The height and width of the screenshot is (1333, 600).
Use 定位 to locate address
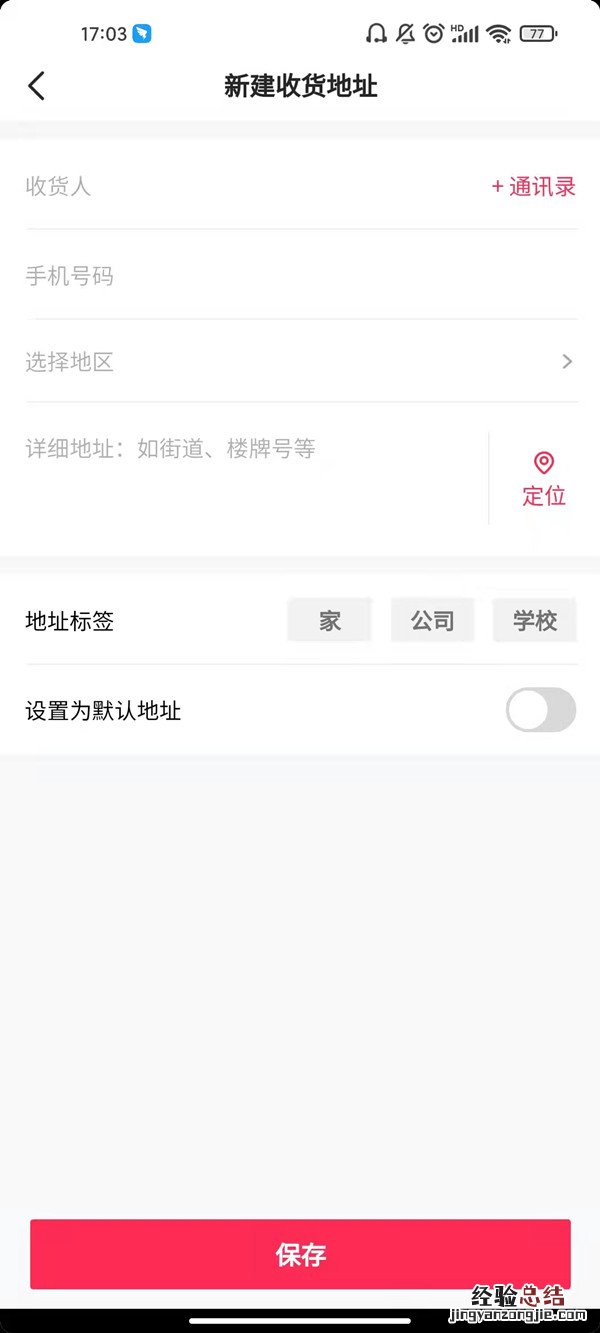click(544, 478)
